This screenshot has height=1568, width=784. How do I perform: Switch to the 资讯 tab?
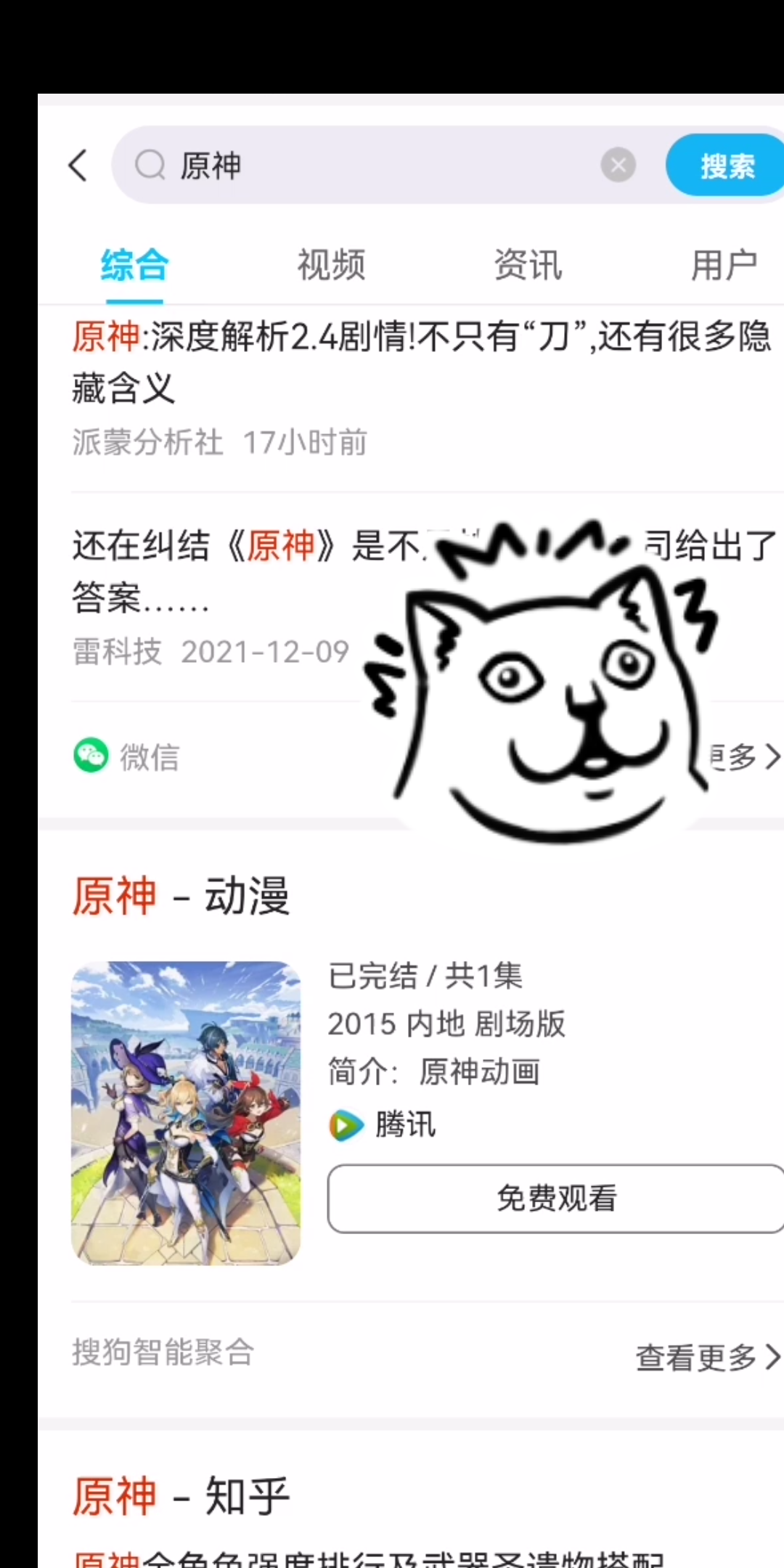(528, 264)
